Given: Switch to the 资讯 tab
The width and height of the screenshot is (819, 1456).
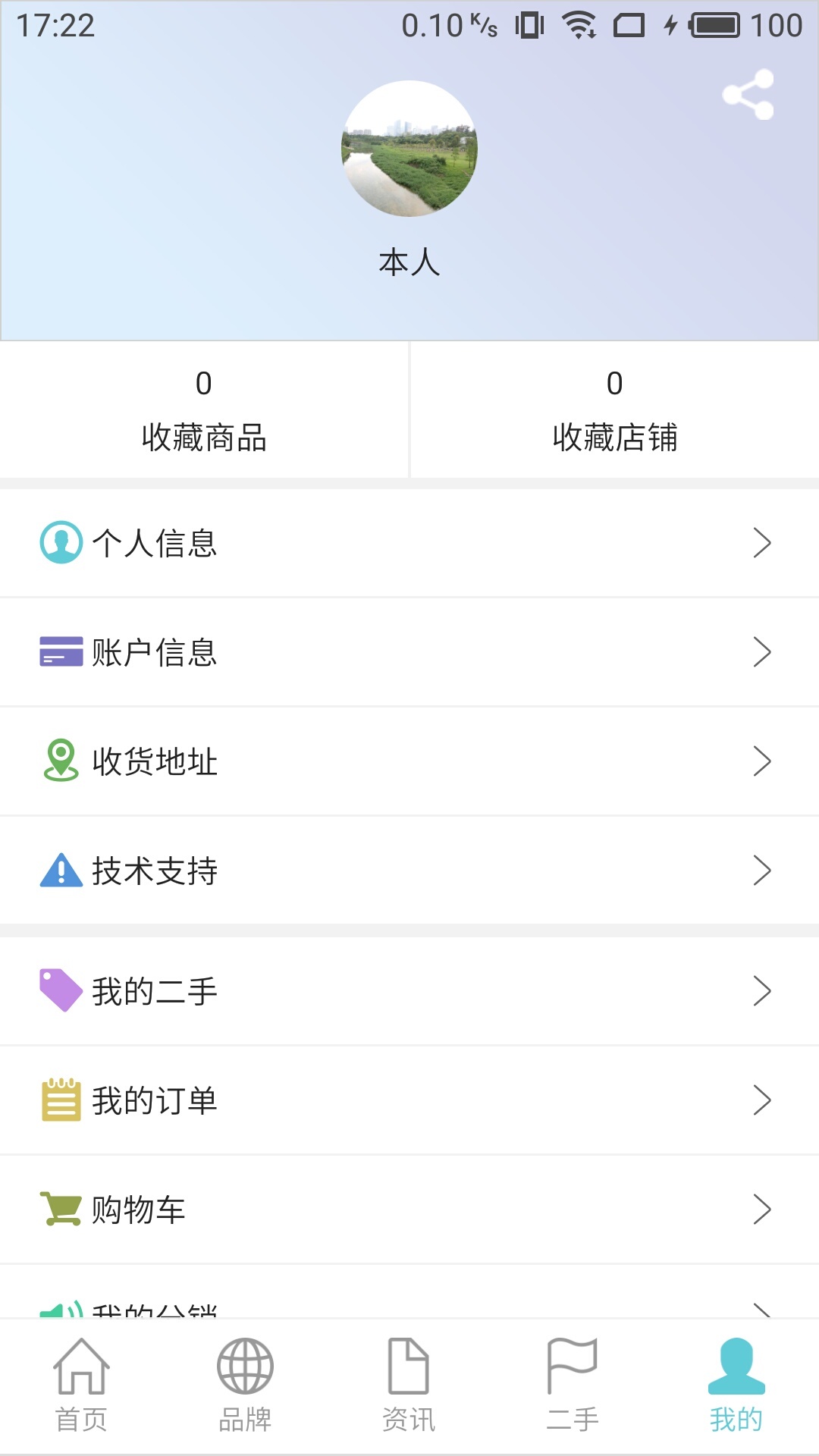Looking at the screenshot, I should tap(409, 1385).
